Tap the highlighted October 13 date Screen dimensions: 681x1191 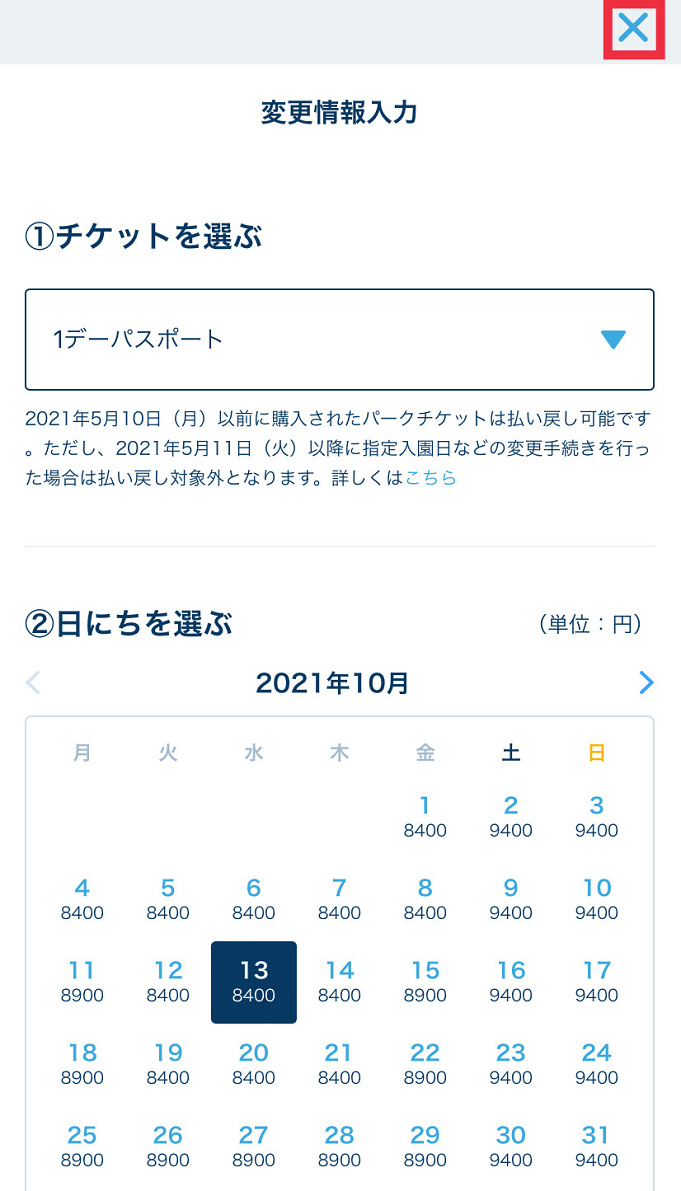coord(254,981)
